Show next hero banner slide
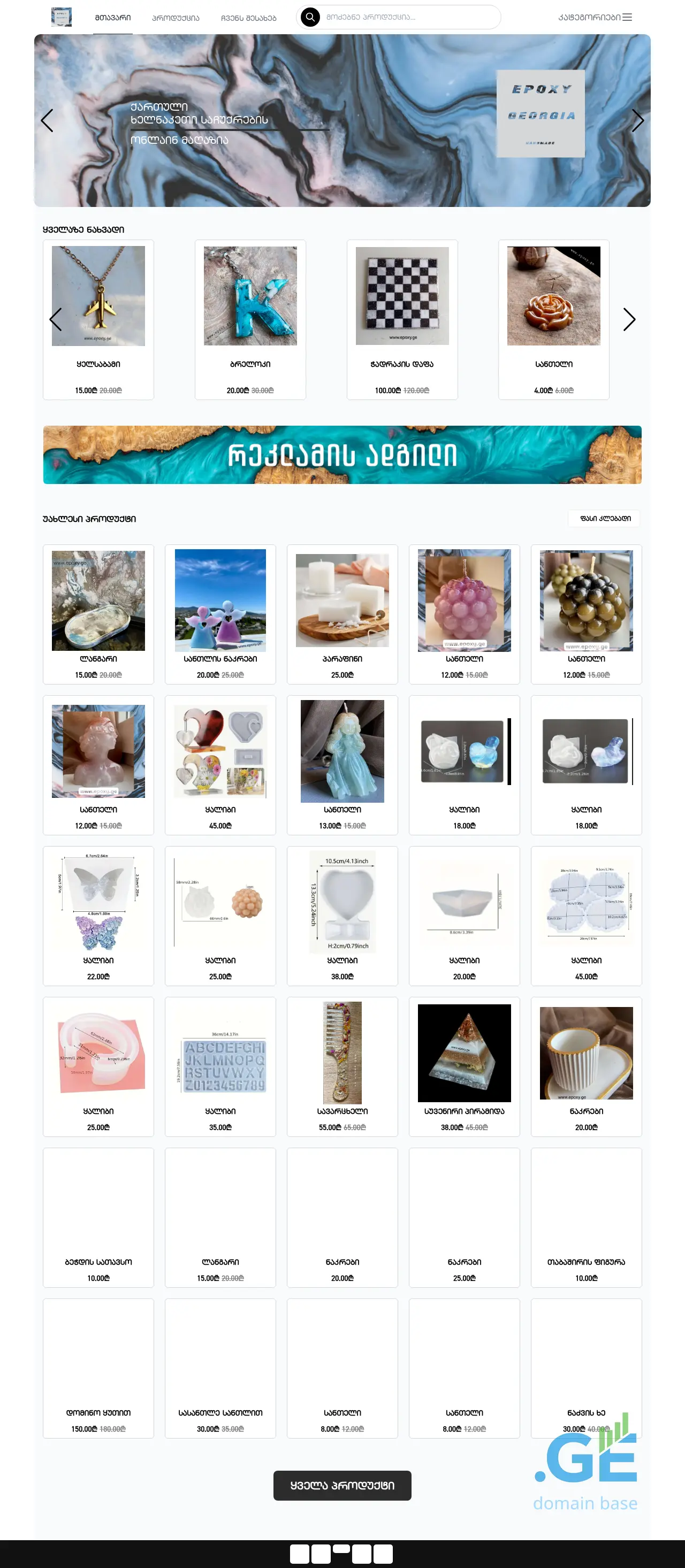 [637, 120]
